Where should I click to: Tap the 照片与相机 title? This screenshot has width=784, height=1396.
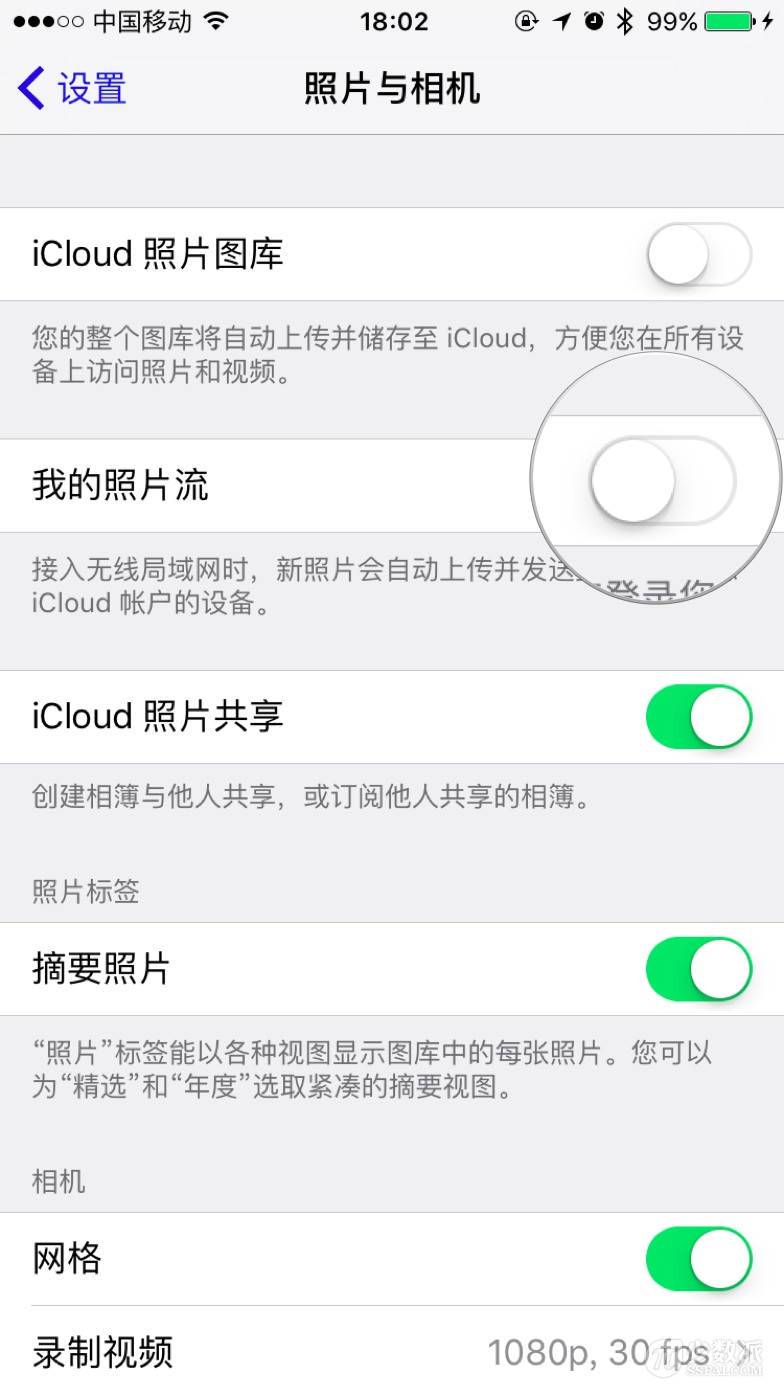point(391,88)
